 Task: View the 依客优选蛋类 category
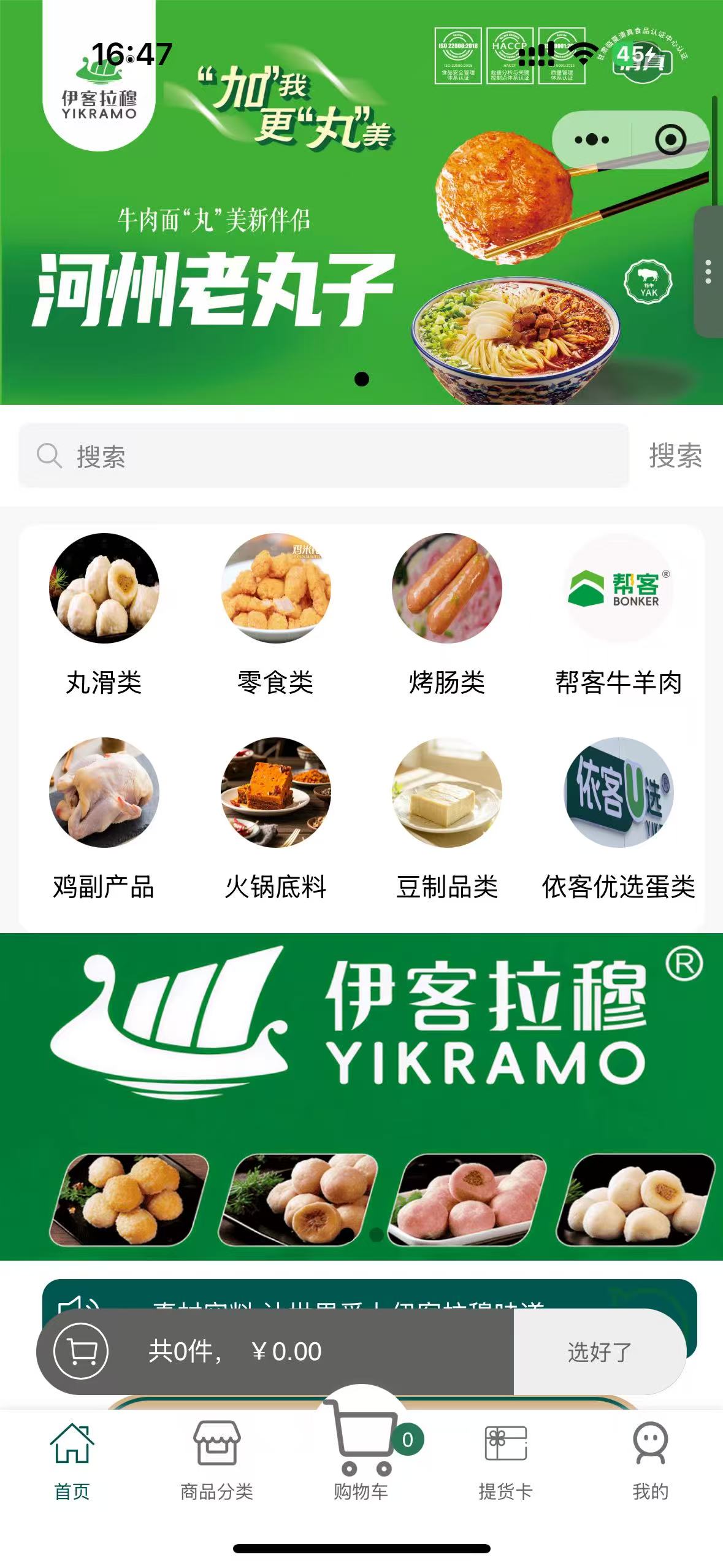point(618,818)
